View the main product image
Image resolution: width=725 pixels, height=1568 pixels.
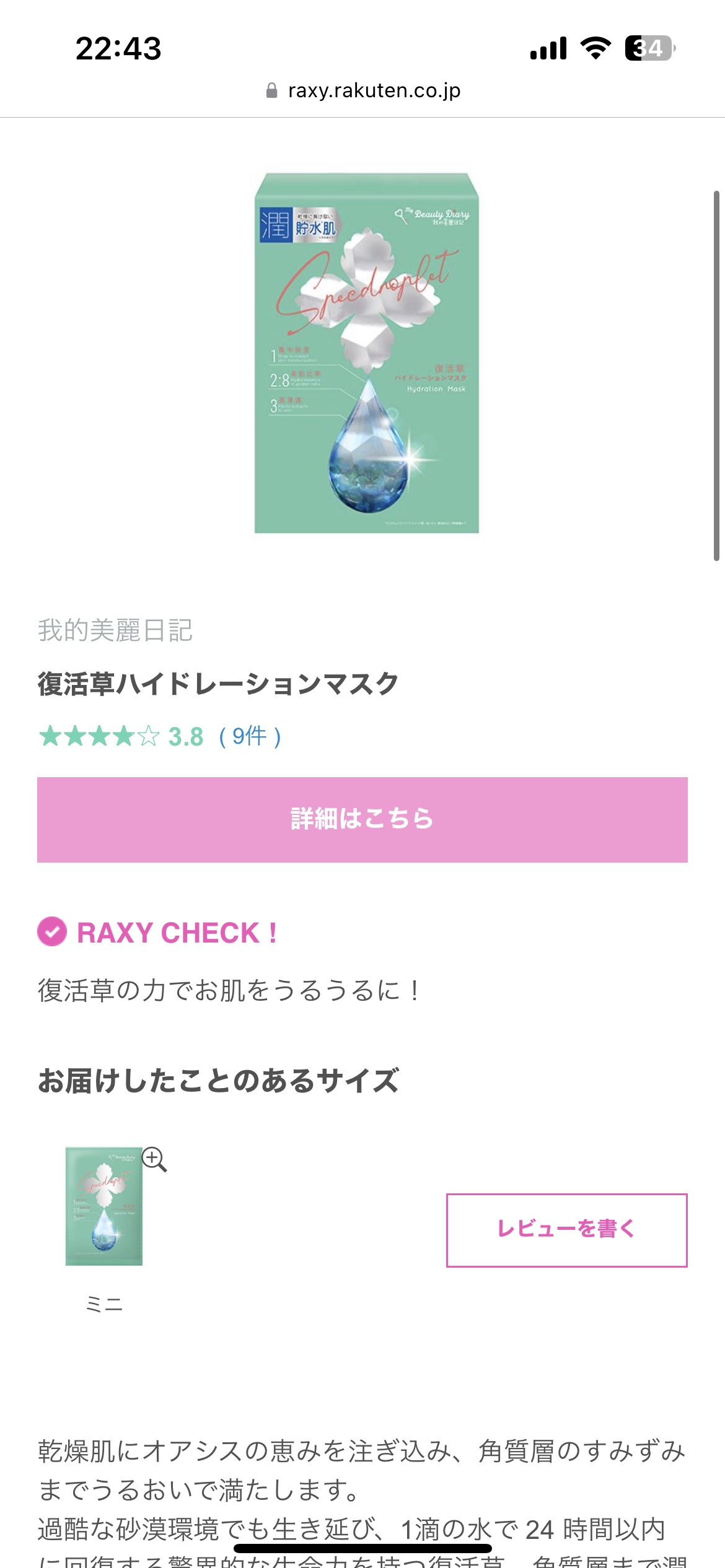tap(366, 353)
